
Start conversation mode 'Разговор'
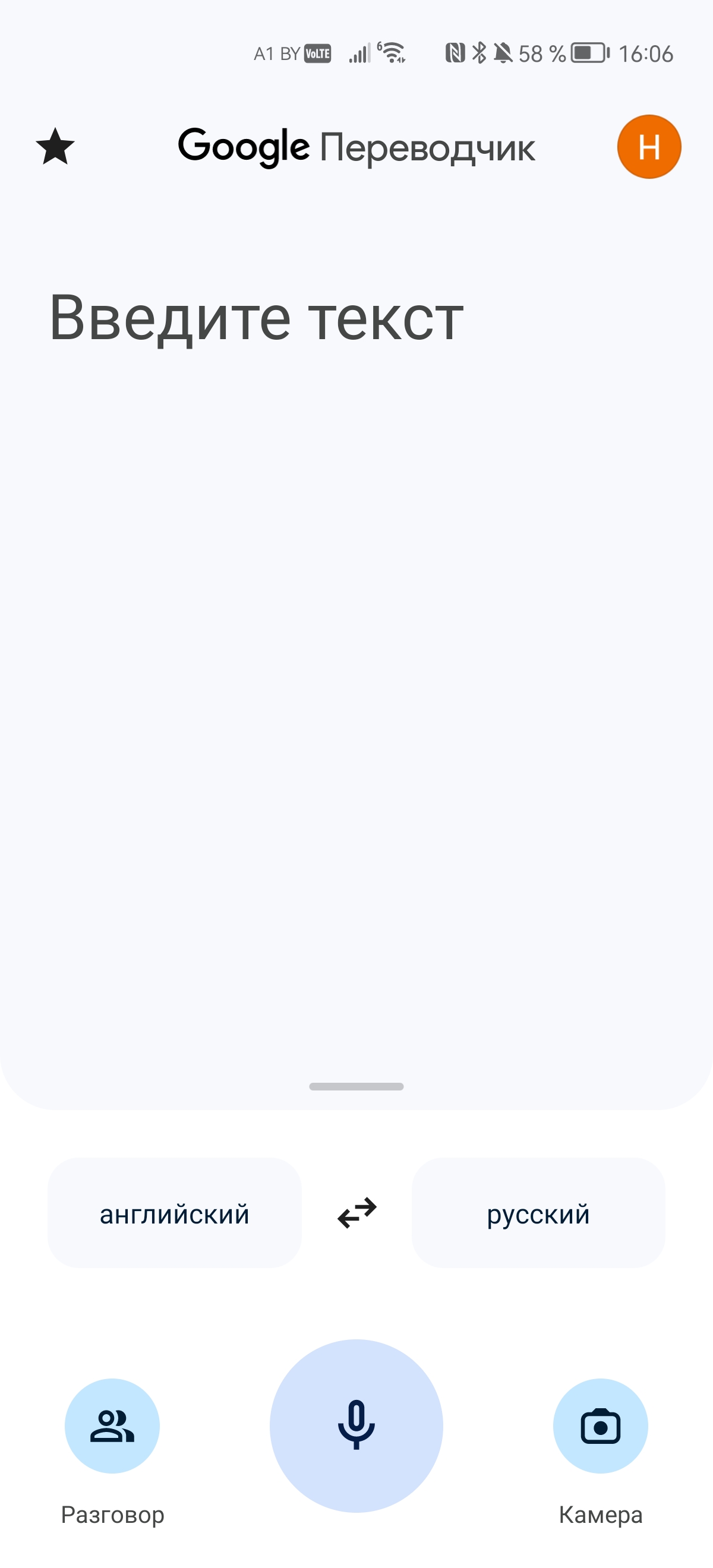click(x=112, y=1426)
